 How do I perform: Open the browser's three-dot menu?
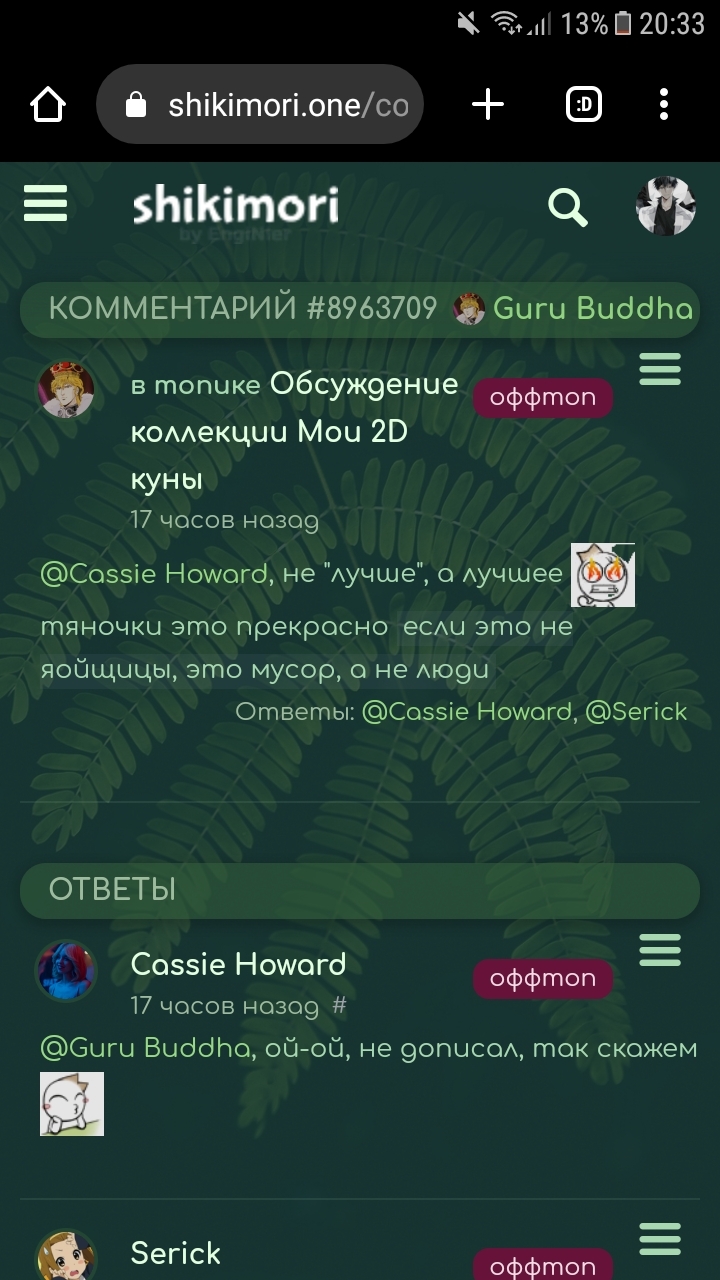coord(664,105)
